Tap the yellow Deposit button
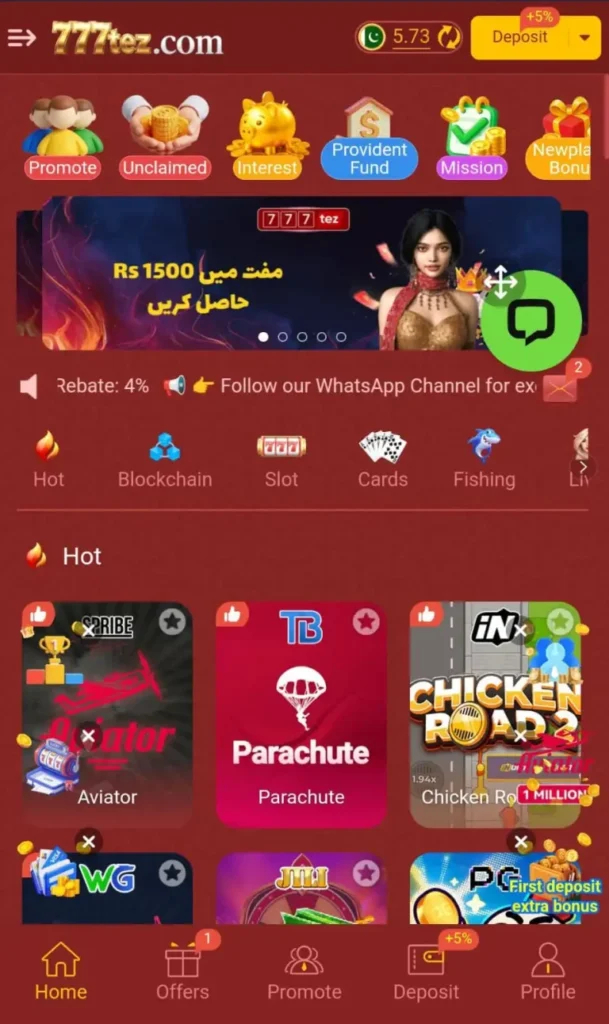The width and height of the screenshot is (609, 1024). click(x=520, y=38)
